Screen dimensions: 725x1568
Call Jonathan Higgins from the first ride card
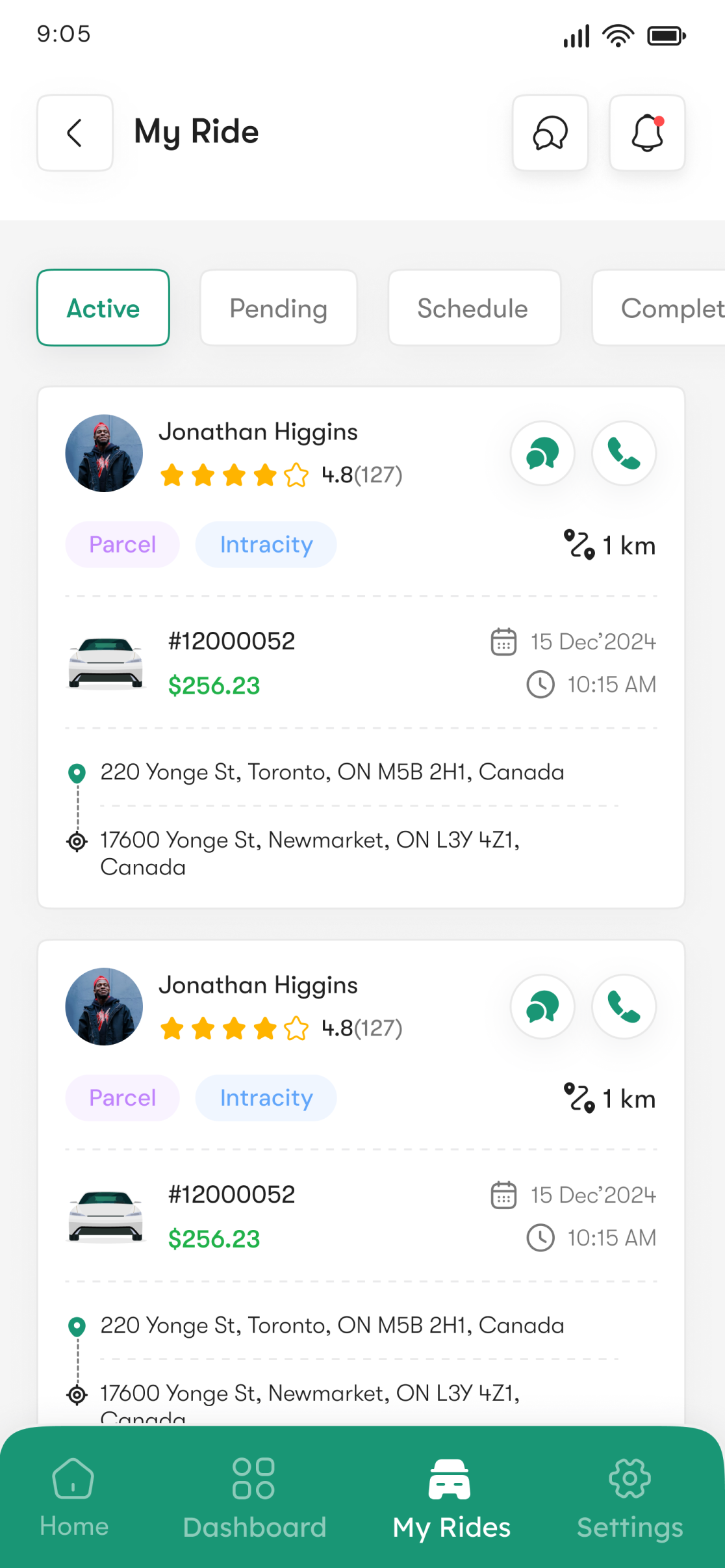point(624,453)
